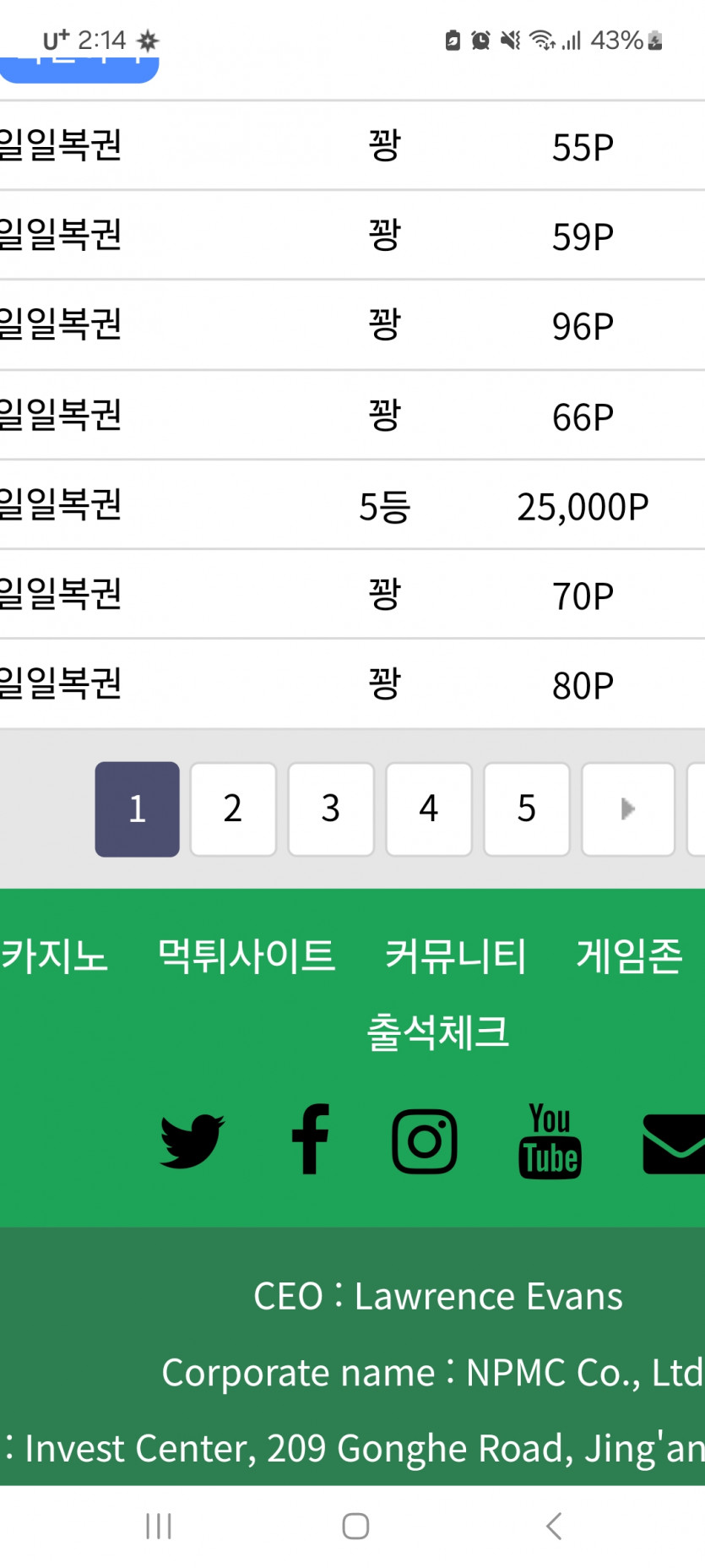Open the 카지노 footer link
This screenshot has height=1568, width=705.
(x=54, y=956)
